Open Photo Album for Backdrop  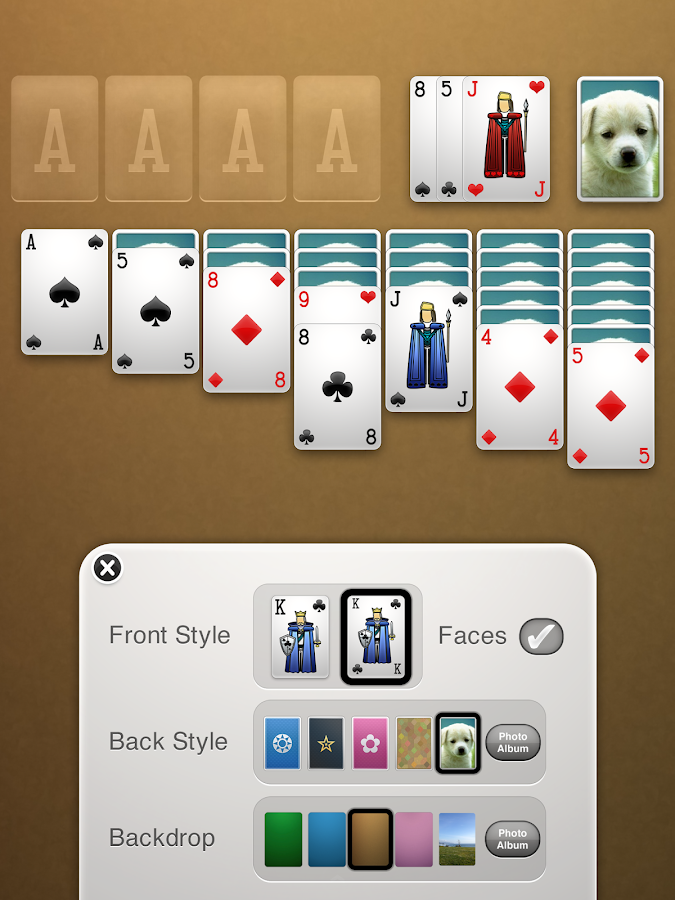[513, 839]
